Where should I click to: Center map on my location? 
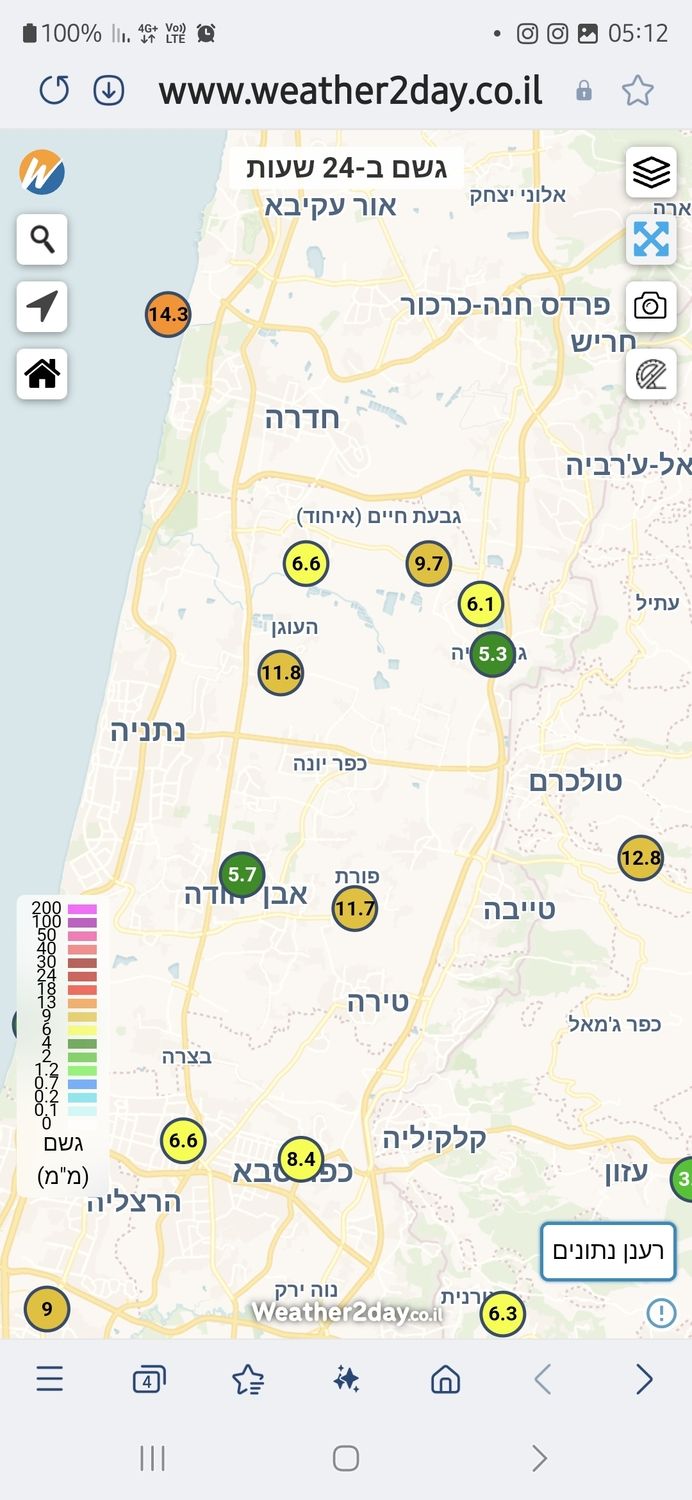pyautogui.click(x=42, y=307)
